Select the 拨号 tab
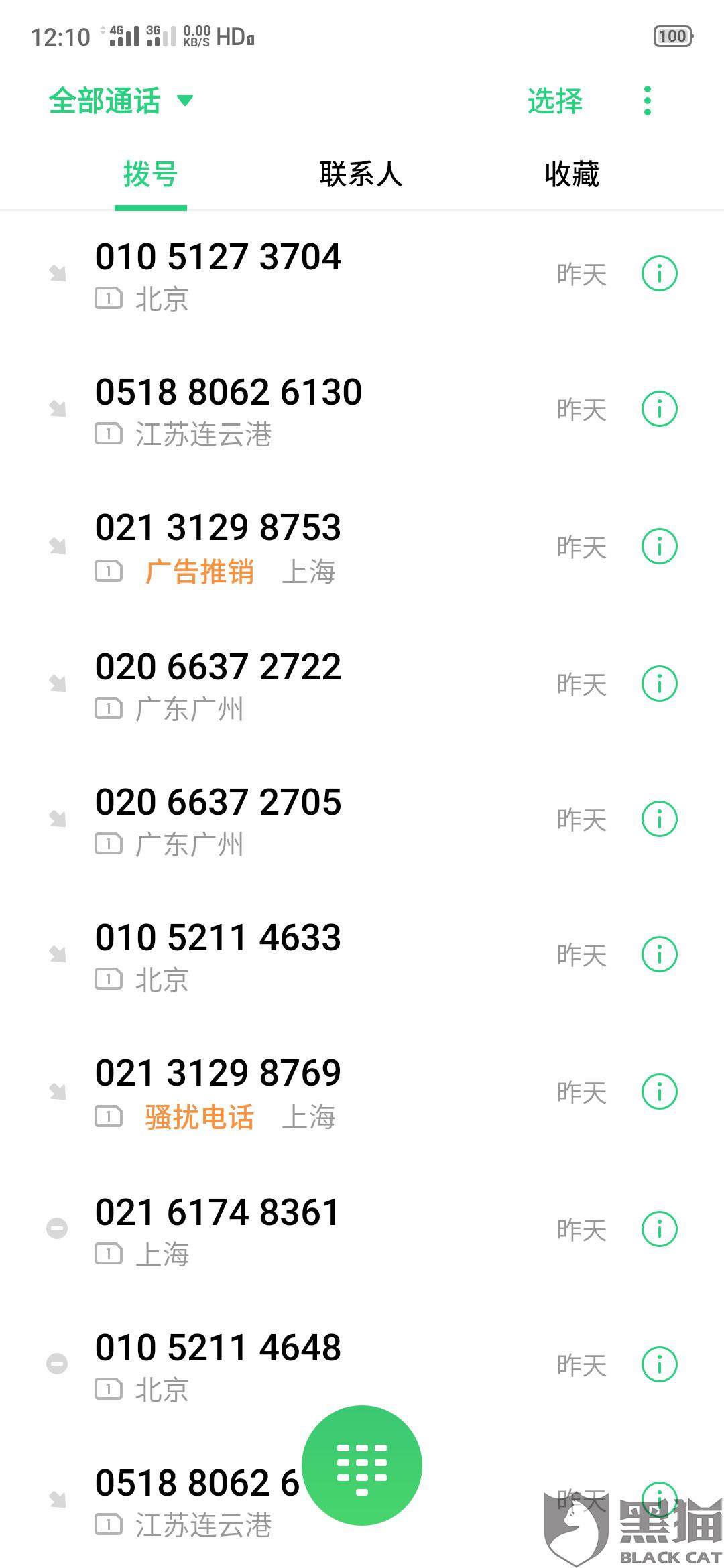 [x=150, y=174]
